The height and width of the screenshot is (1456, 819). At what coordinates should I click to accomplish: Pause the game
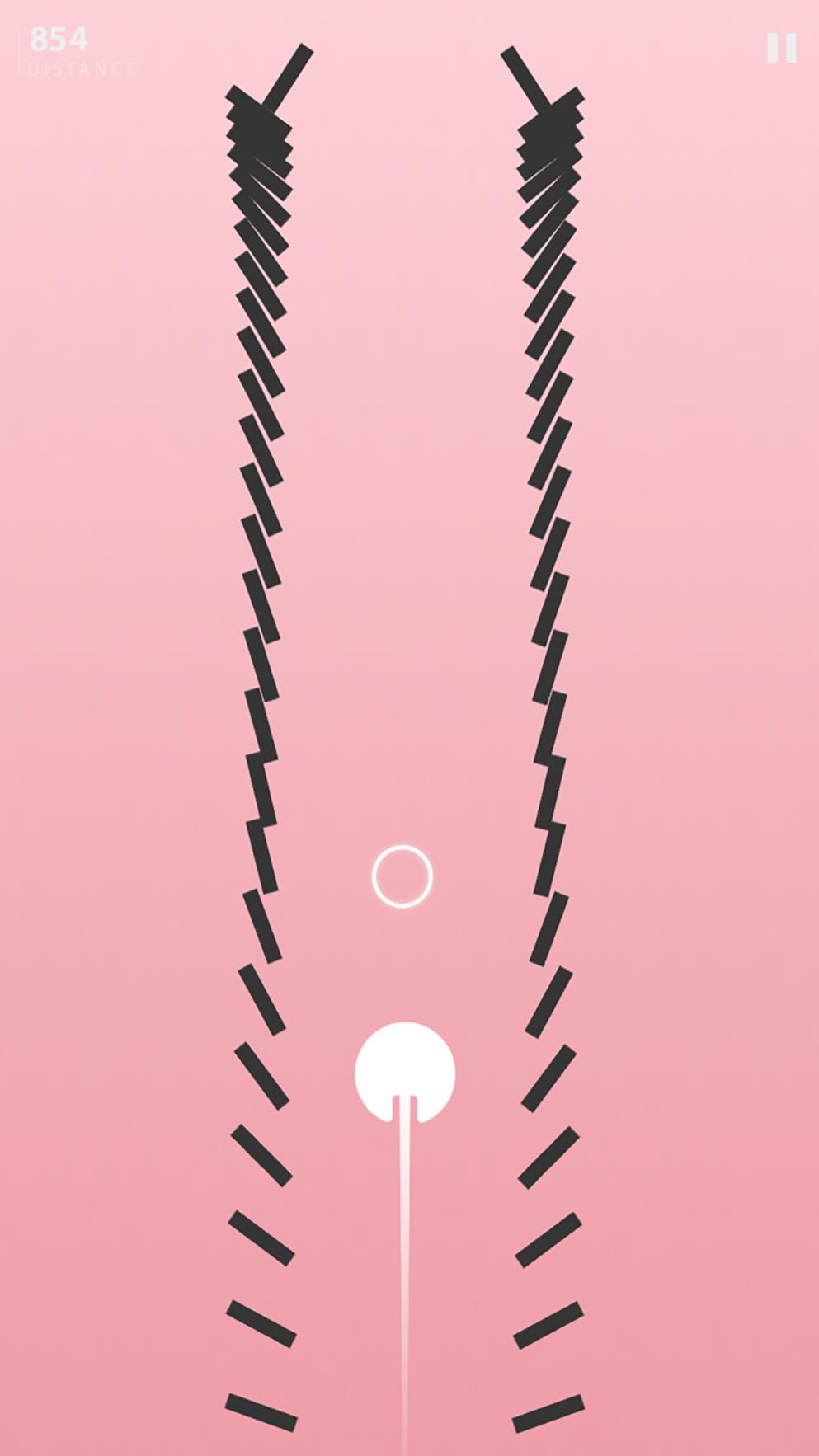coord(780,48)
